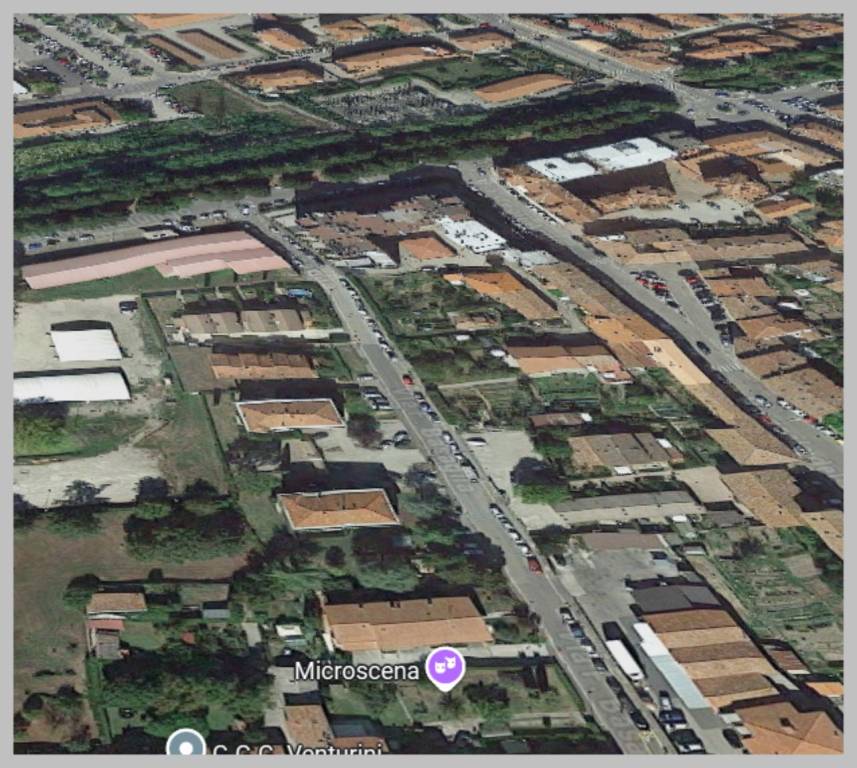857x768 pixels.
Task: Select the C.C.C. Venturini map pin
Action: pyautogui.click(x=185, y=744)
